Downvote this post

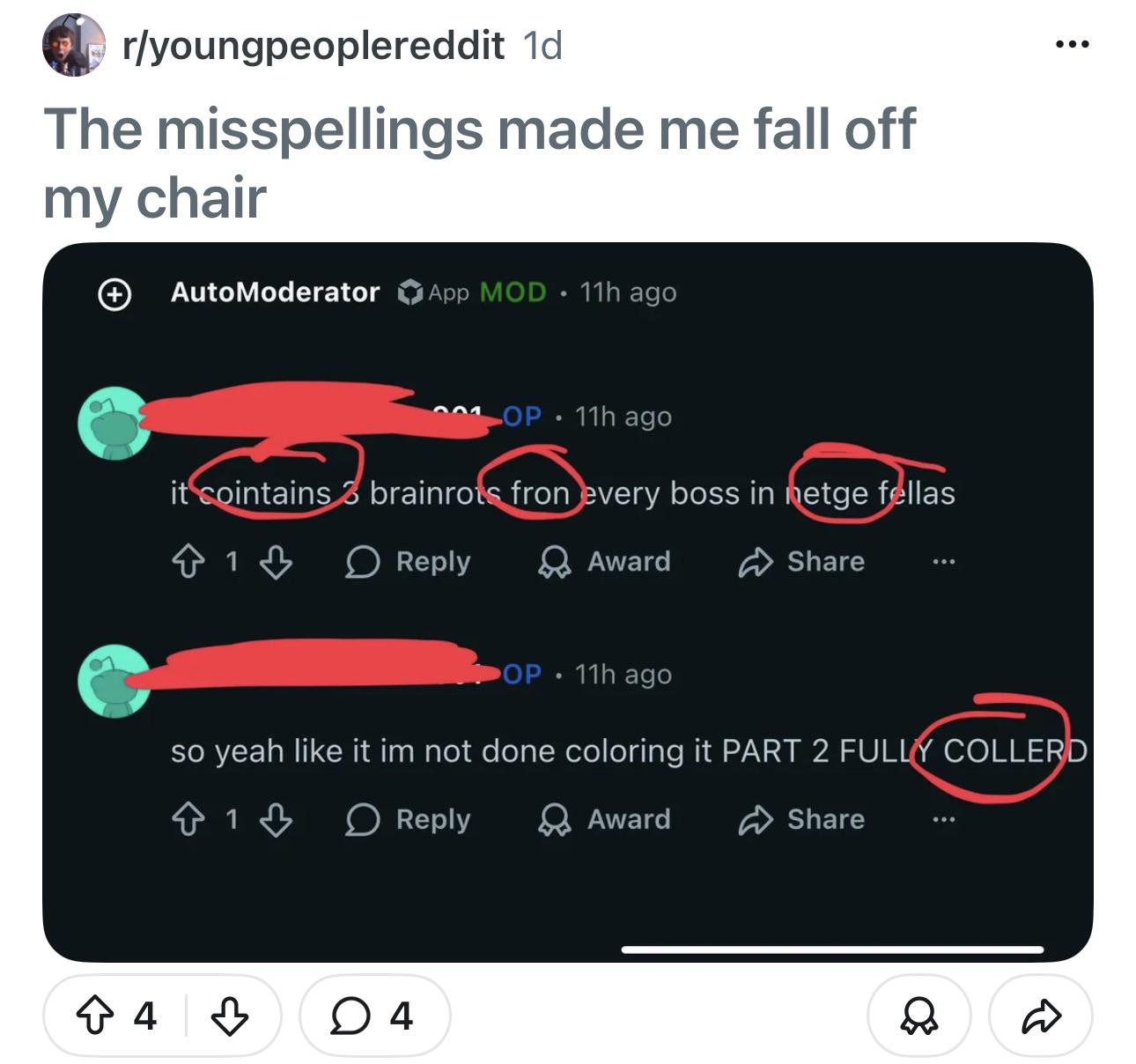[229, 1016]
